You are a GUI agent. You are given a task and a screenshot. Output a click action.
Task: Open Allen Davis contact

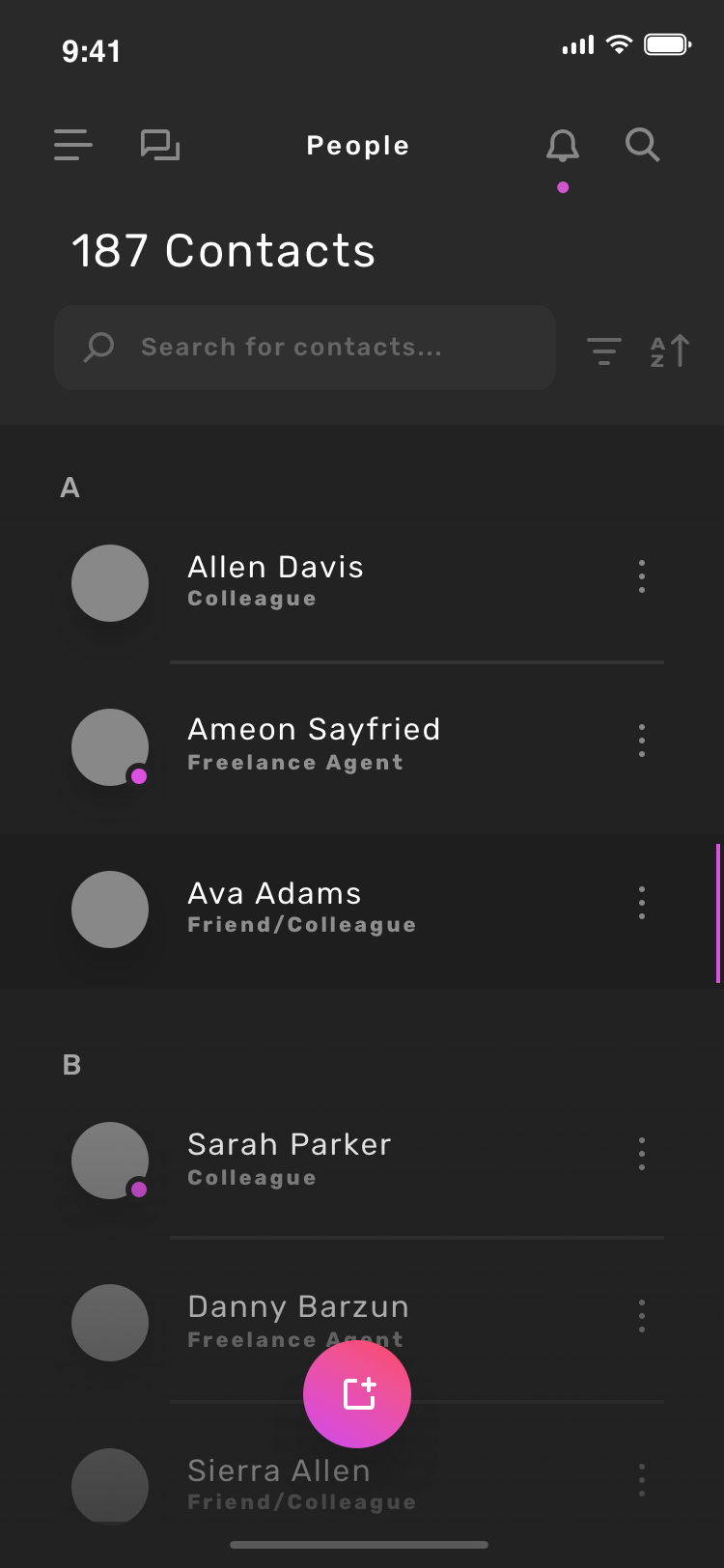point(362,583)
